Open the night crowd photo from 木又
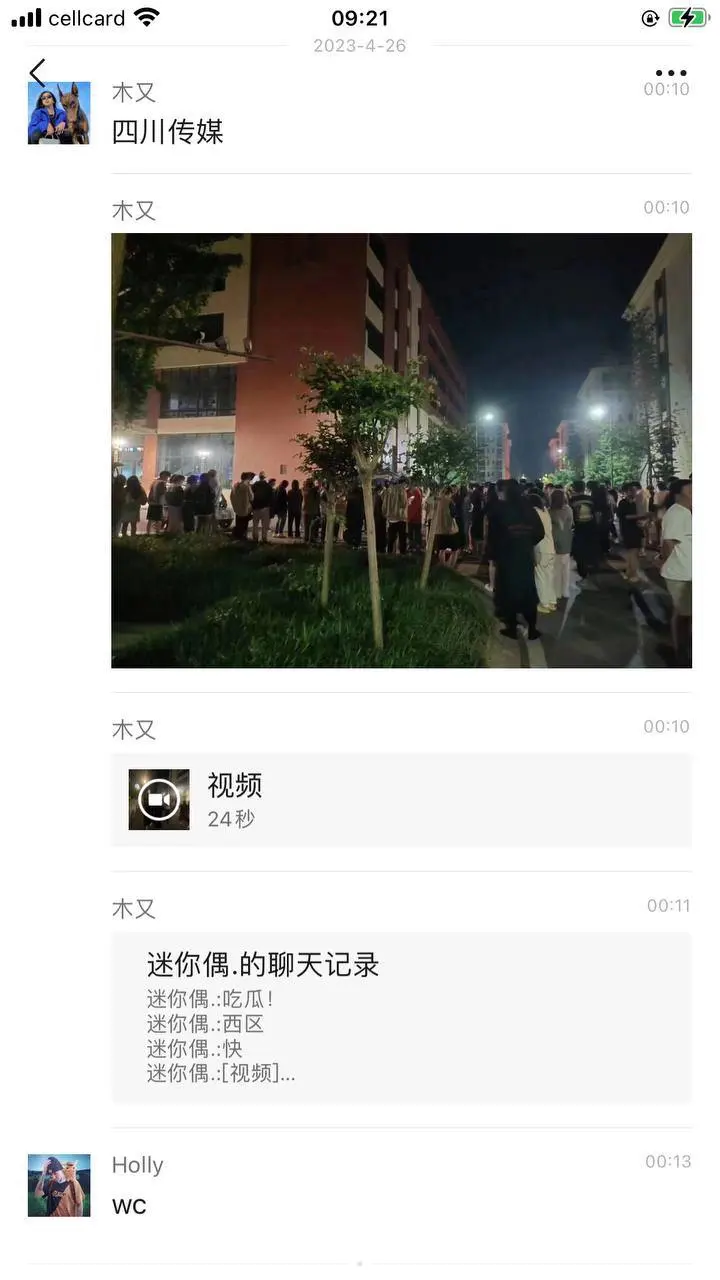 tap(401, 450)
